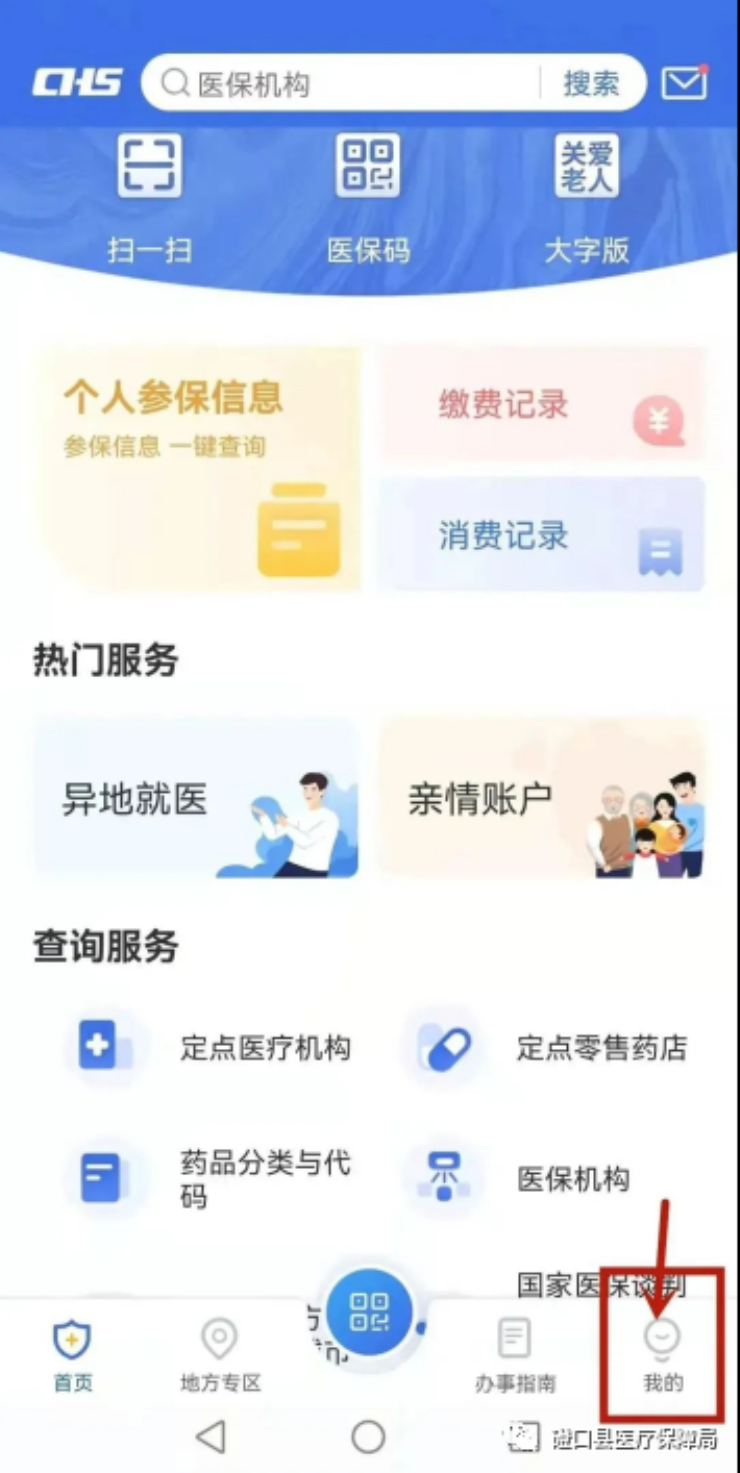
Task: Open 异地就医 service
Action: point(196,799)
